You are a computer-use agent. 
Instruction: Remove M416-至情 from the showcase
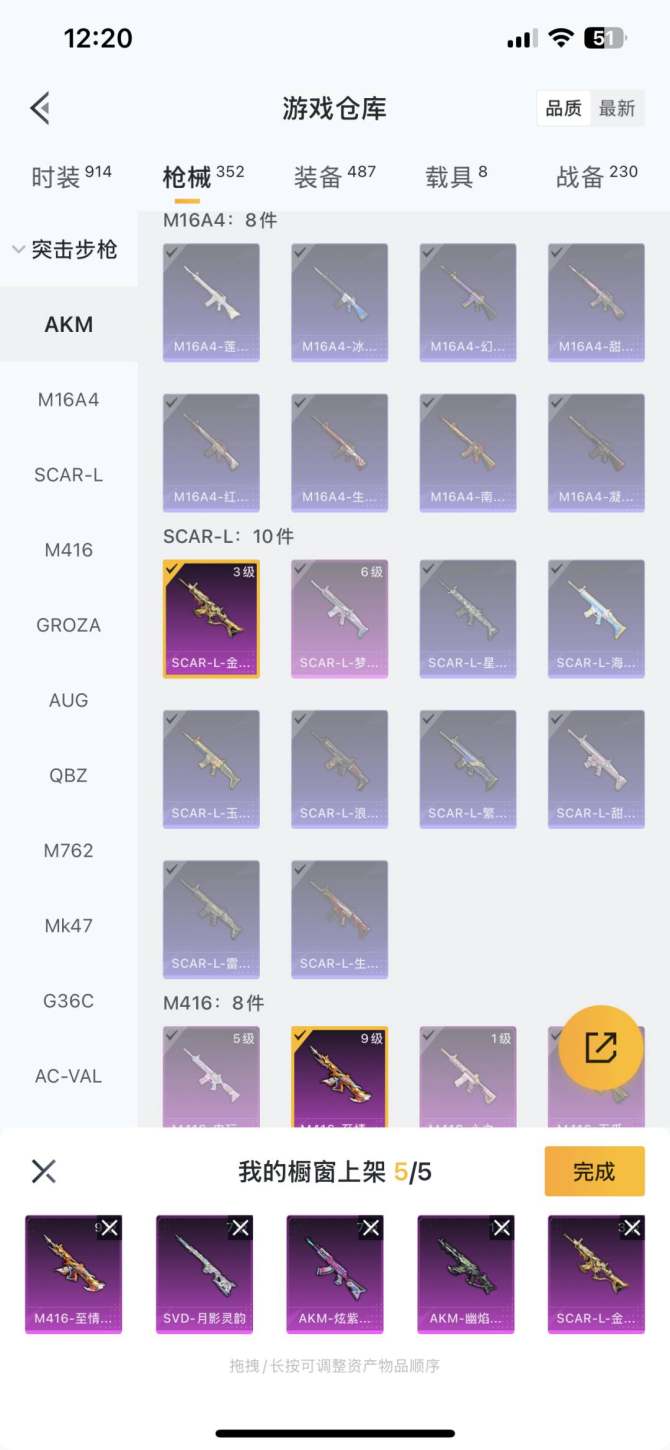109,1229
